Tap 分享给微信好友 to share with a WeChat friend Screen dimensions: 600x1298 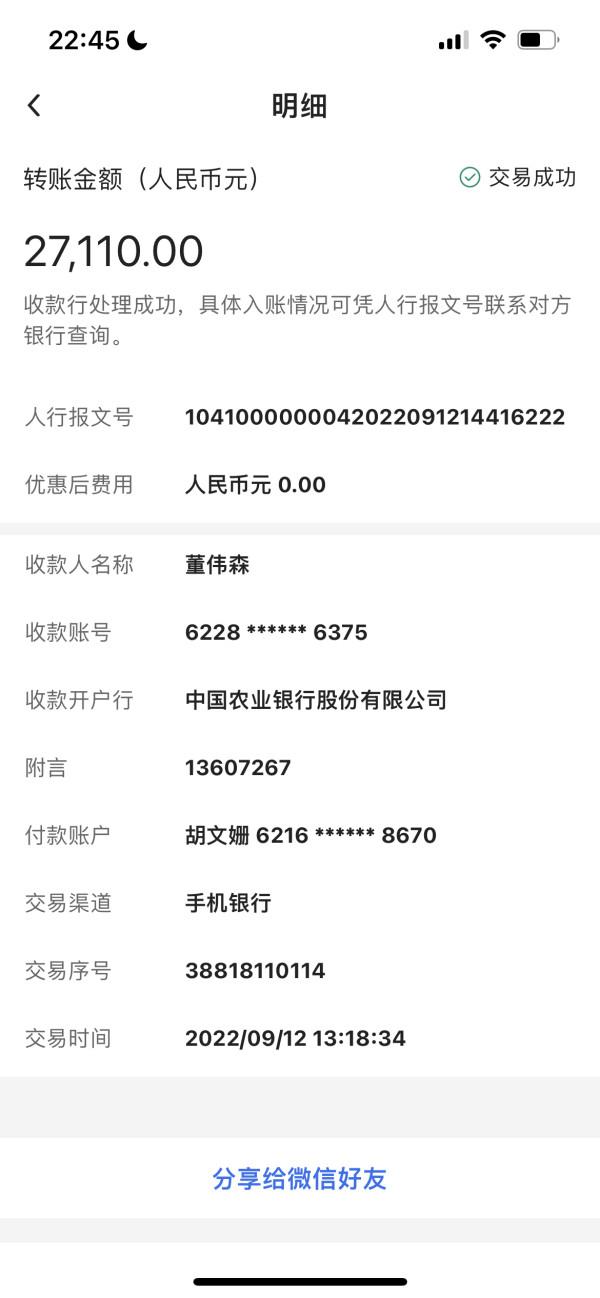pyautogui.click(x=299, y=1178)
